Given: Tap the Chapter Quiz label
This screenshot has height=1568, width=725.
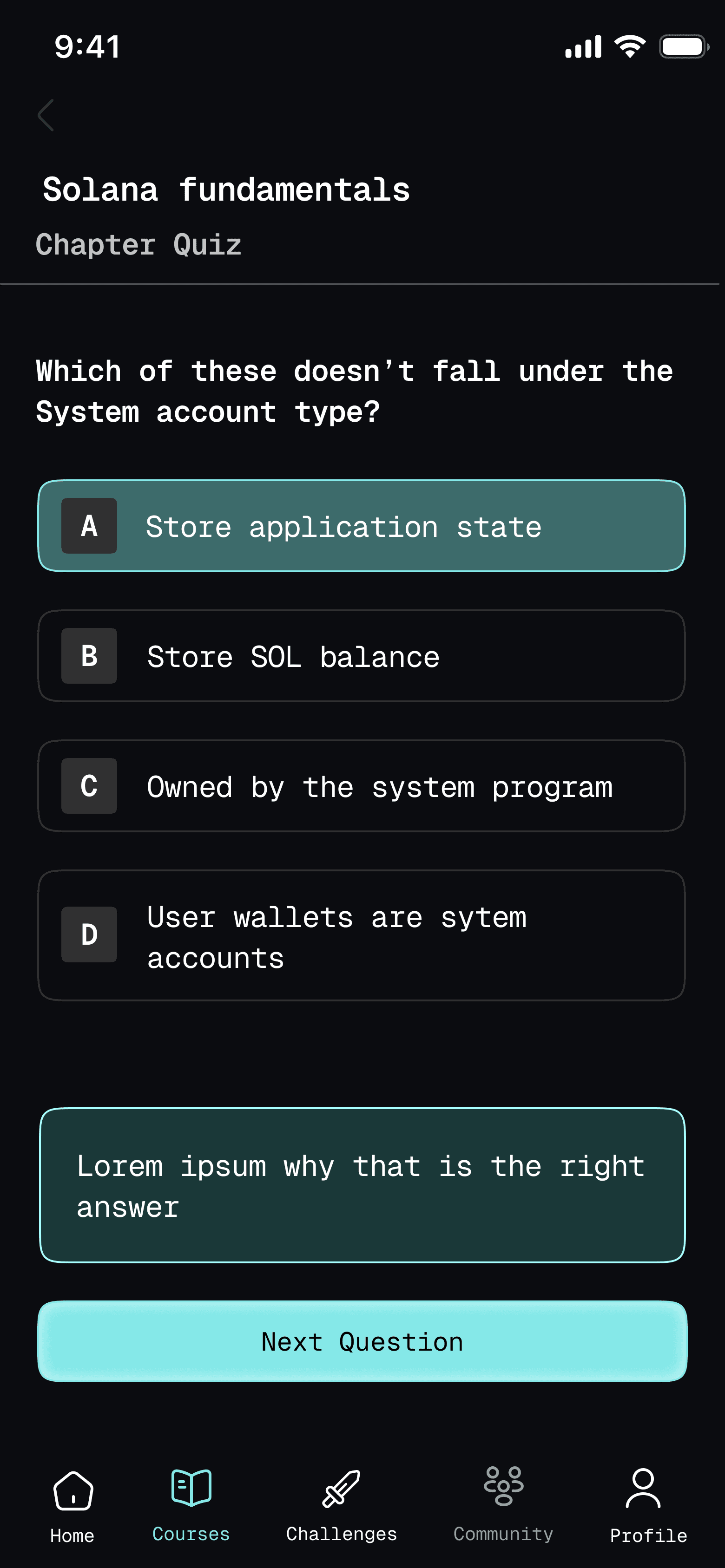Looking at the screenshot, I should pyautogui.click(x=139, y=244).
